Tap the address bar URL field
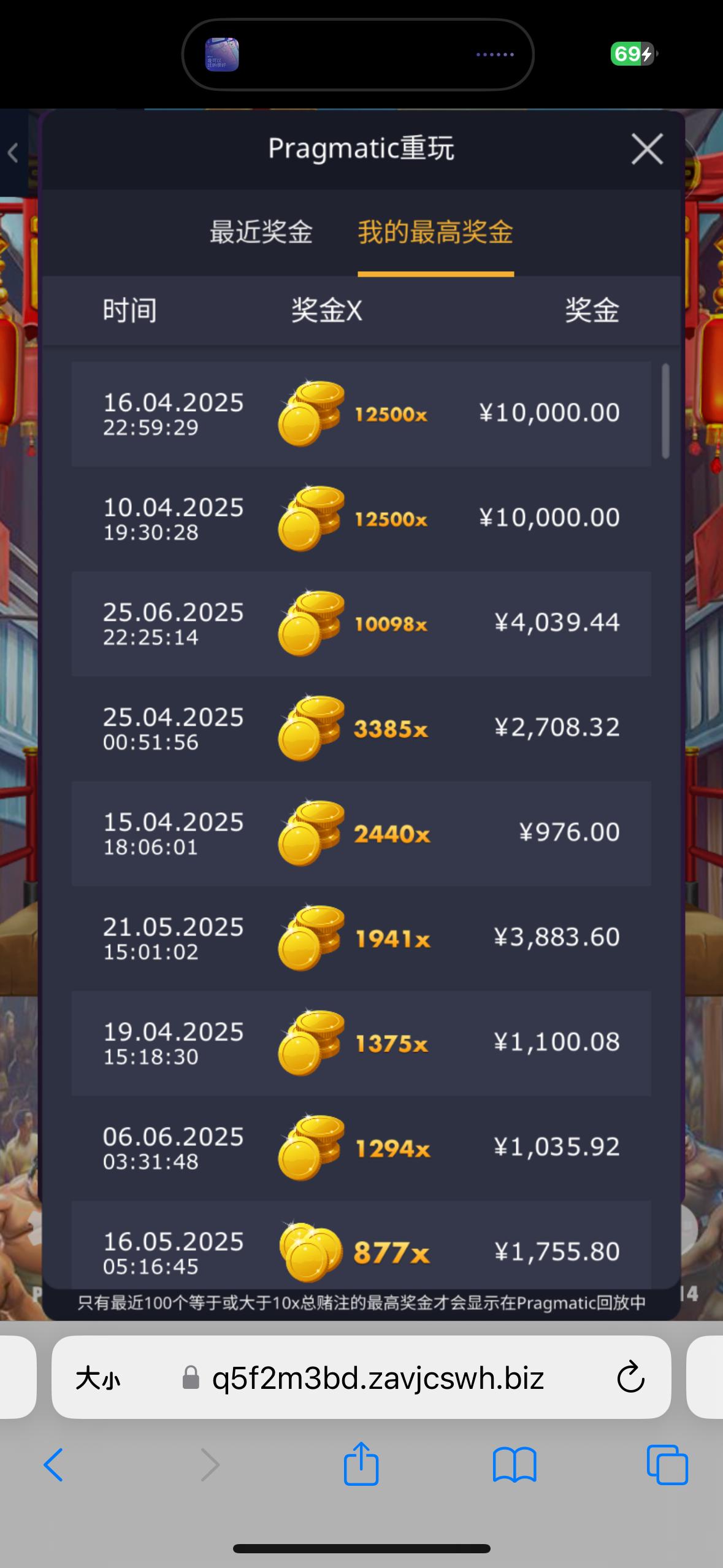 tap(378, 1378)
